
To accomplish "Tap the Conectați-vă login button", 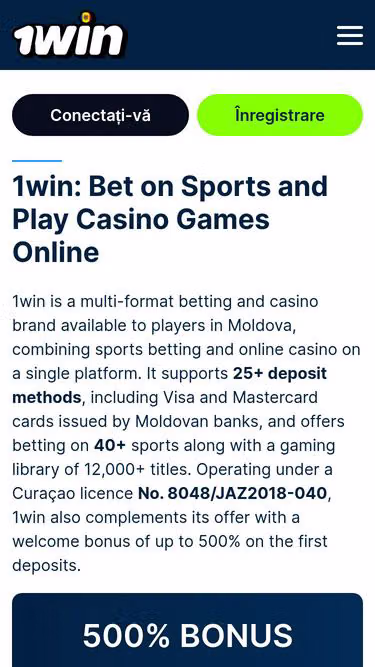I will pyautogui.click(x=100, y=115).
